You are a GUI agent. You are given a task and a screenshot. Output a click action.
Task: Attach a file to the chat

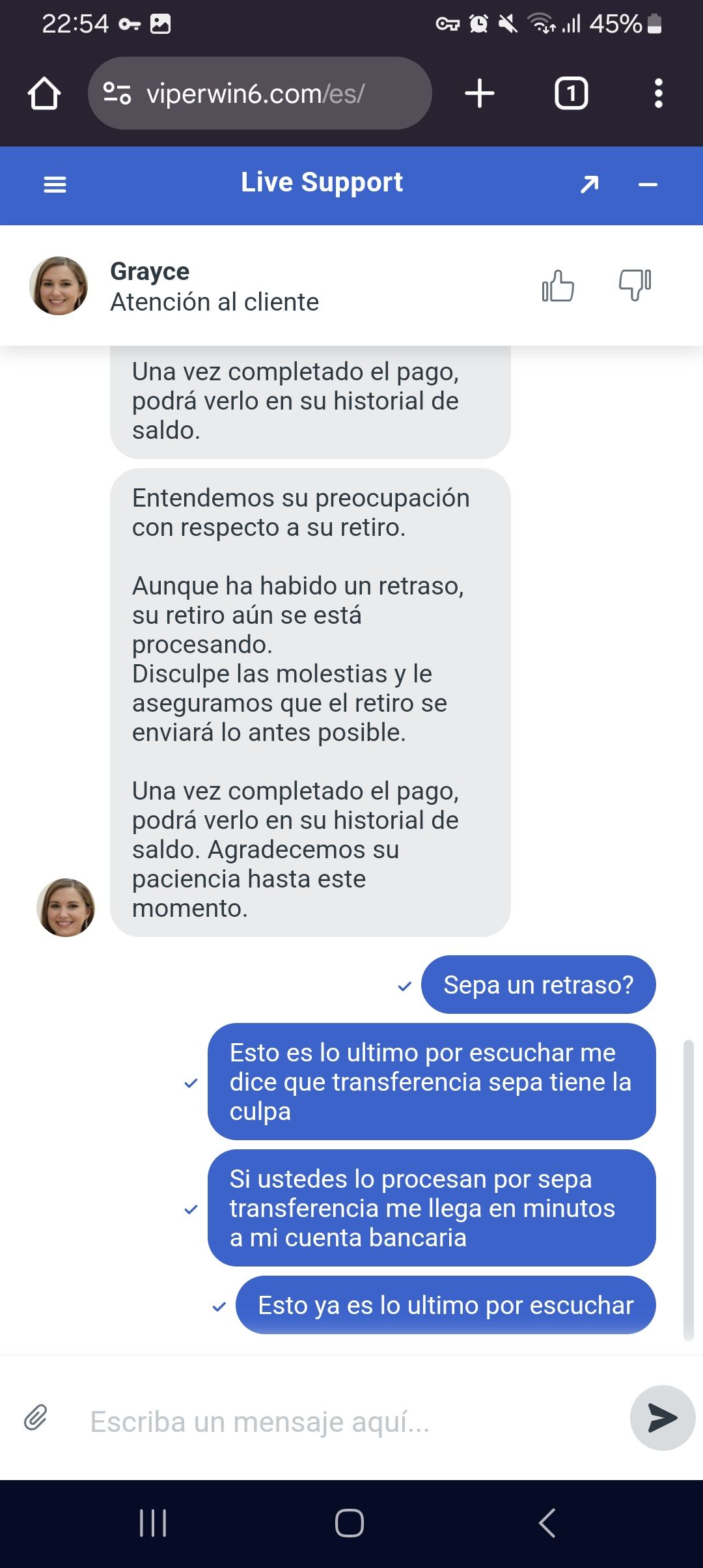[x=36, y=1418]
